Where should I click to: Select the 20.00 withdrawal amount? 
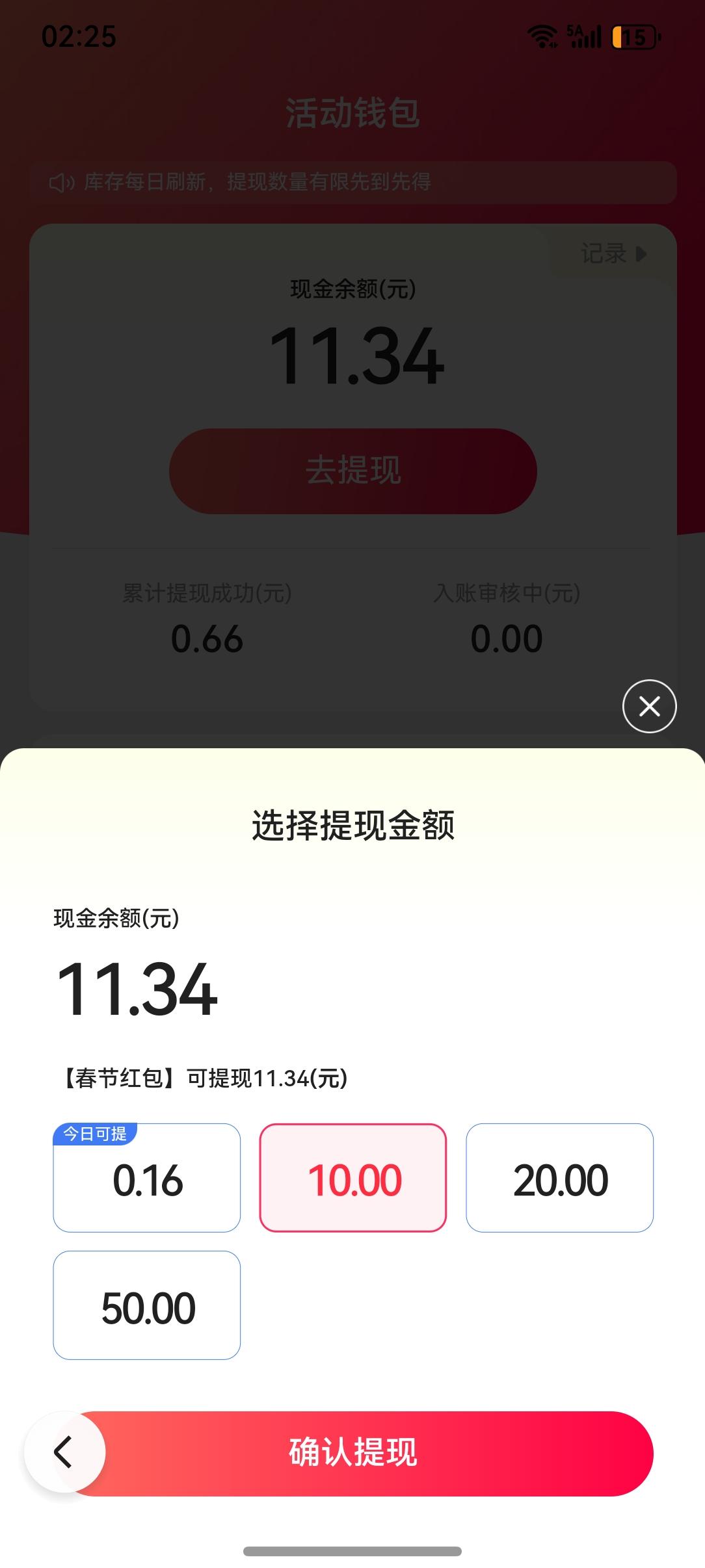560,1177
